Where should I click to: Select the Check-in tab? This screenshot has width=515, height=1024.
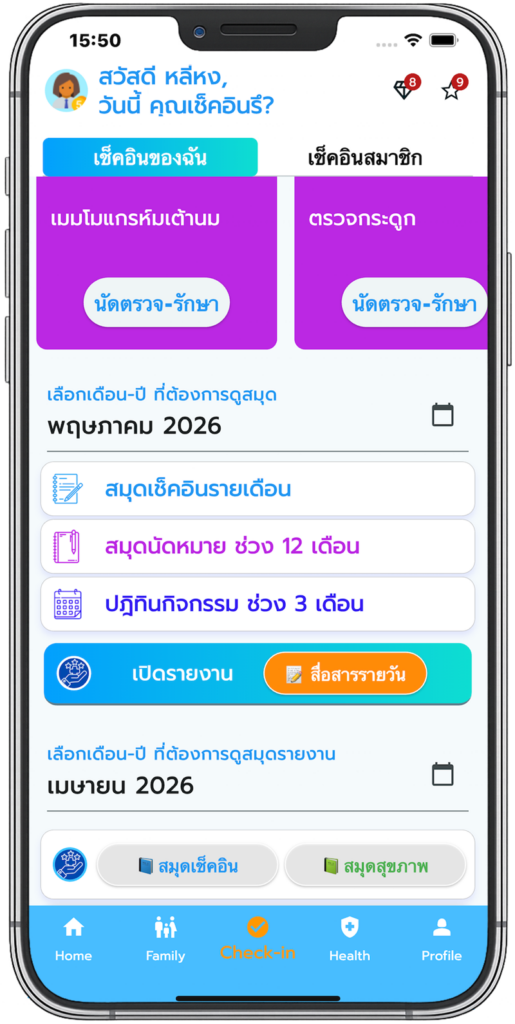(x=258, y=938)
